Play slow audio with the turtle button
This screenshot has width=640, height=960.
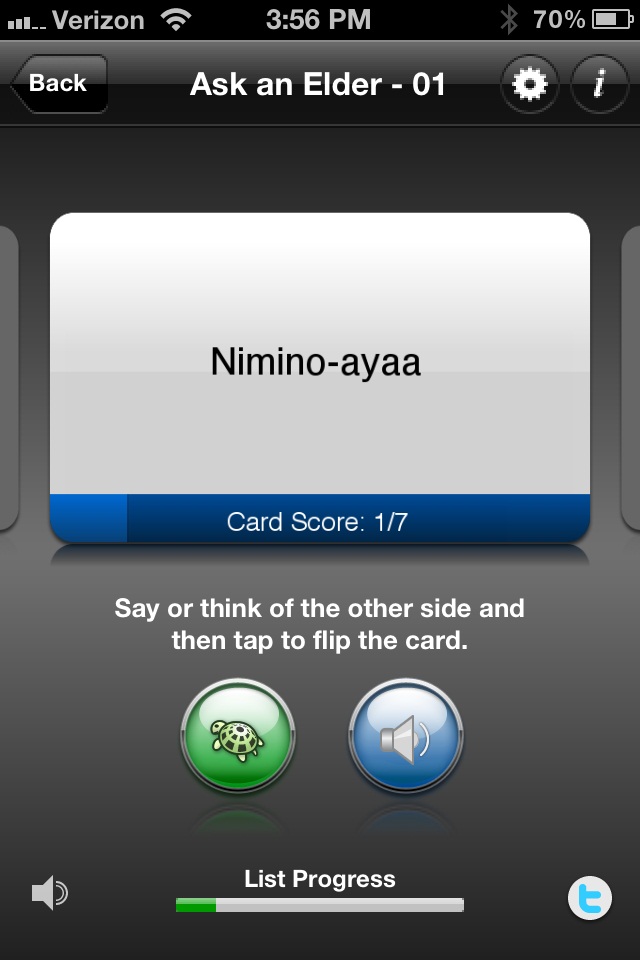tap(238, 738)
